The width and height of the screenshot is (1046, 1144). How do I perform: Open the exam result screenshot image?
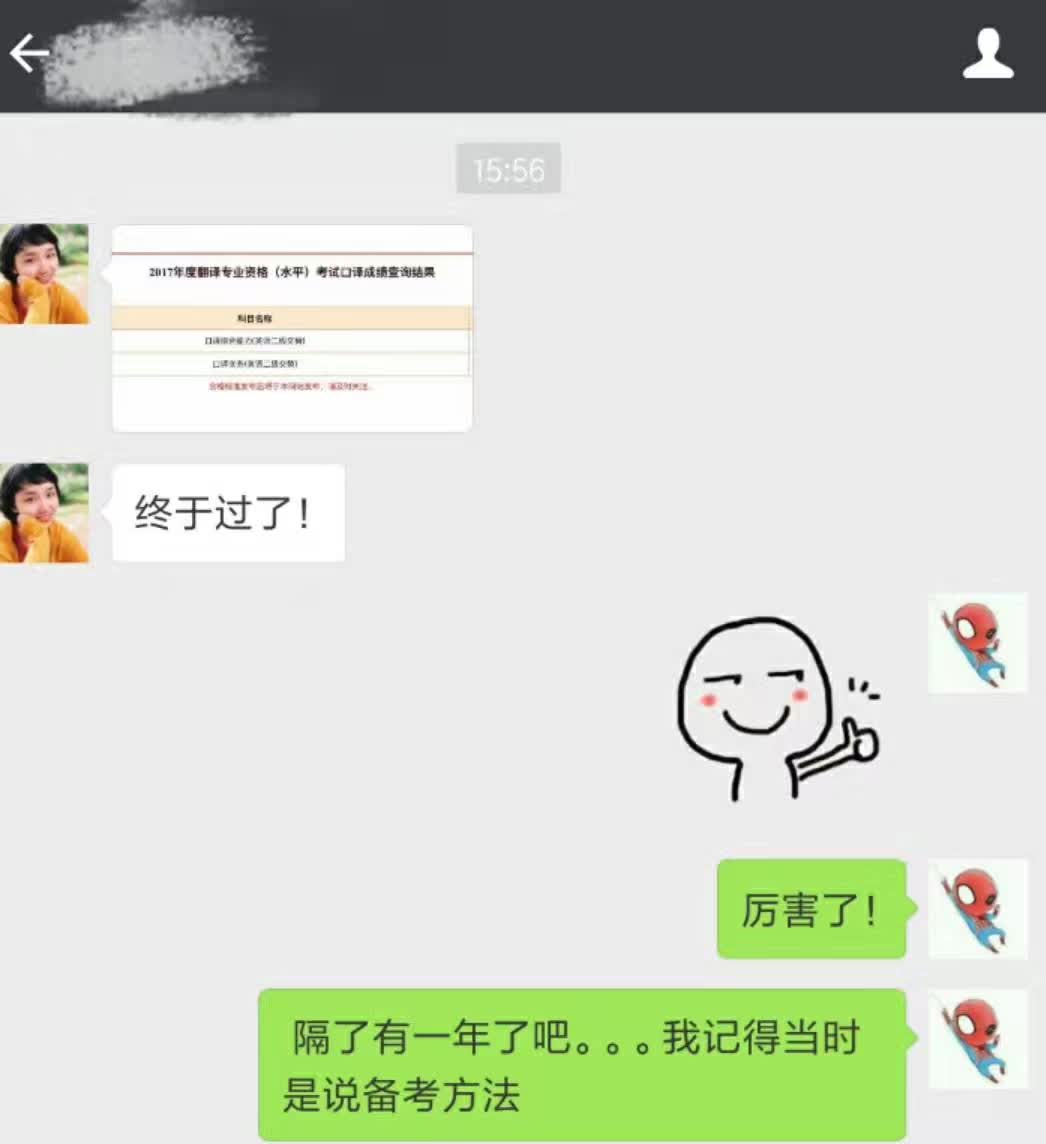[291, 328]
